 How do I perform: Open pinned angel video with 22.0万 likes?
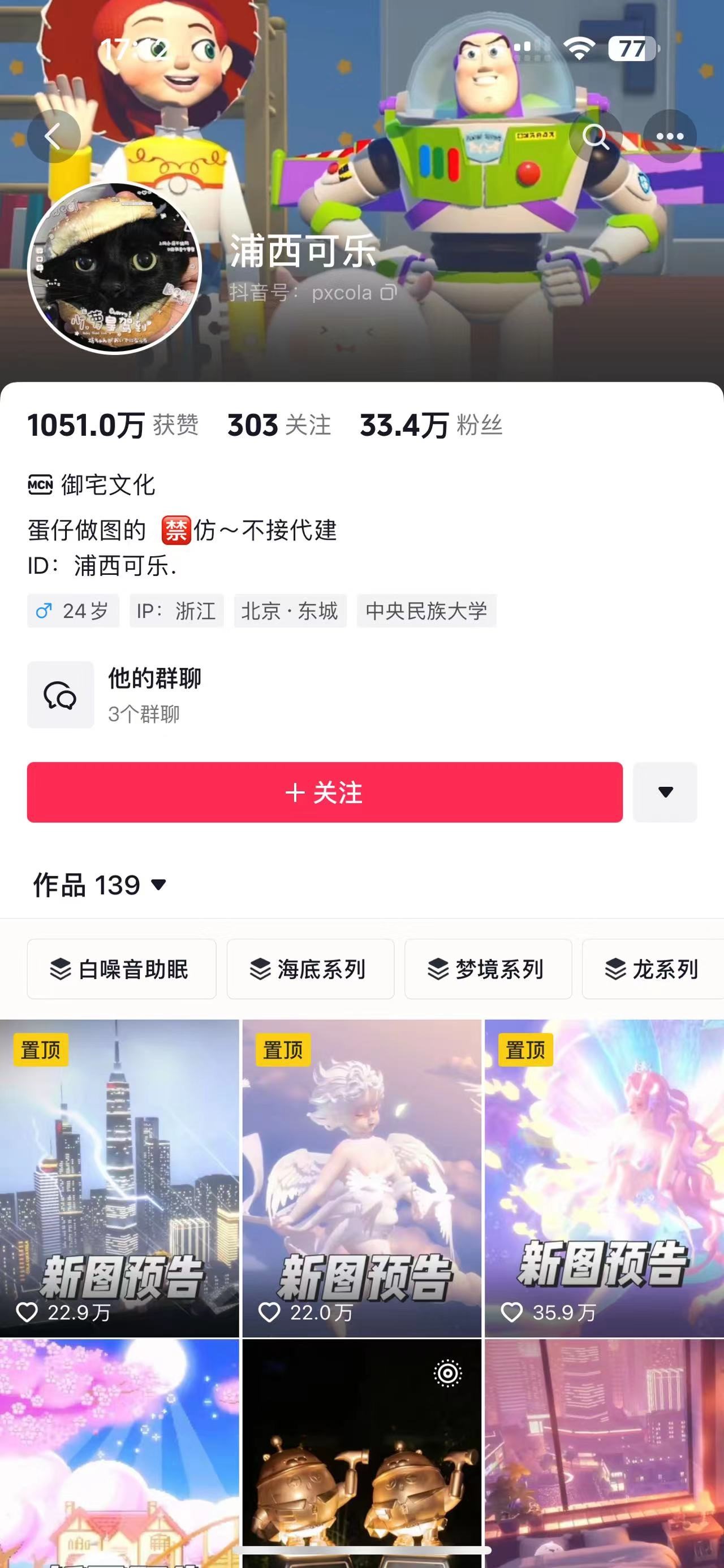(x=361, y=1178)
